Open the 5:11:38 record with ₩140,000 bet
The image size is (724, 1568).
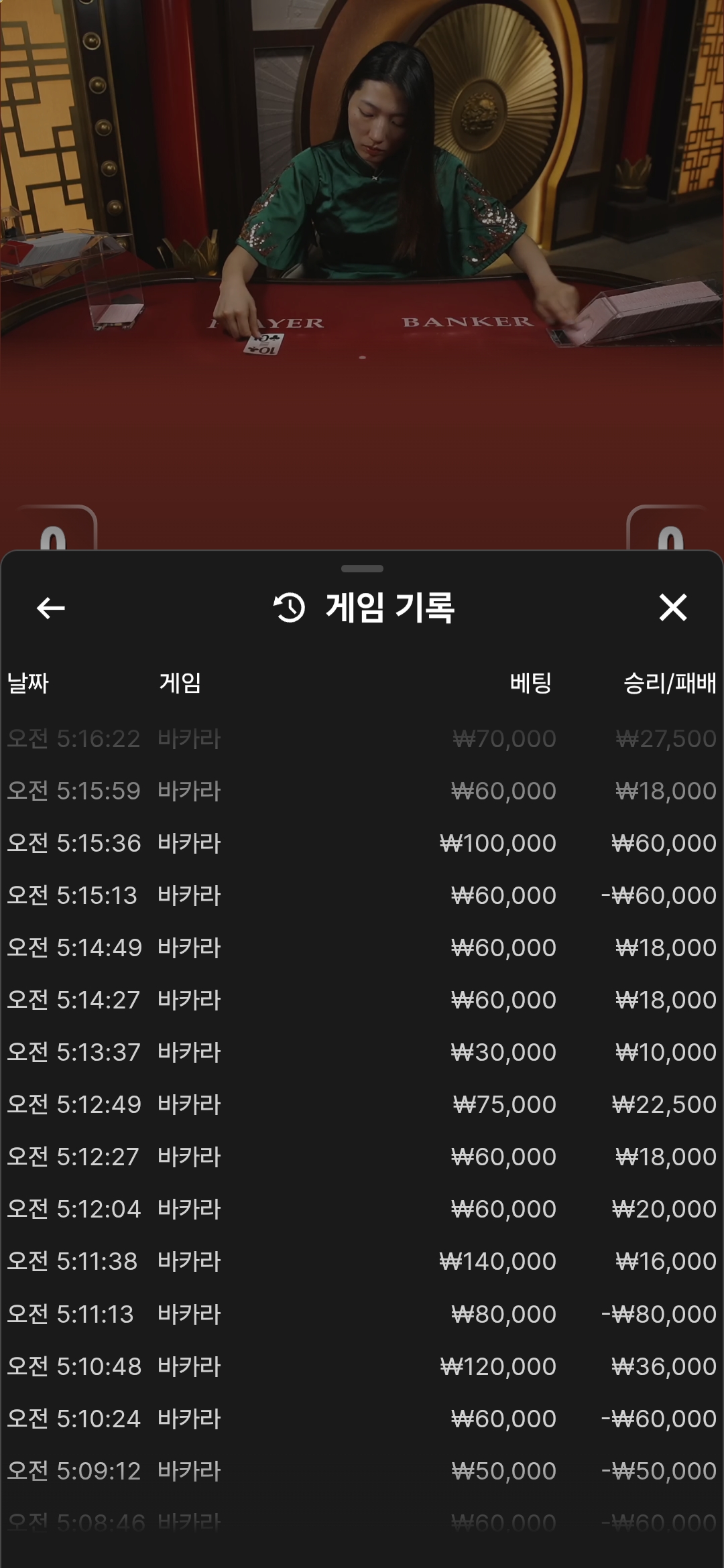tap(362, 1261)
